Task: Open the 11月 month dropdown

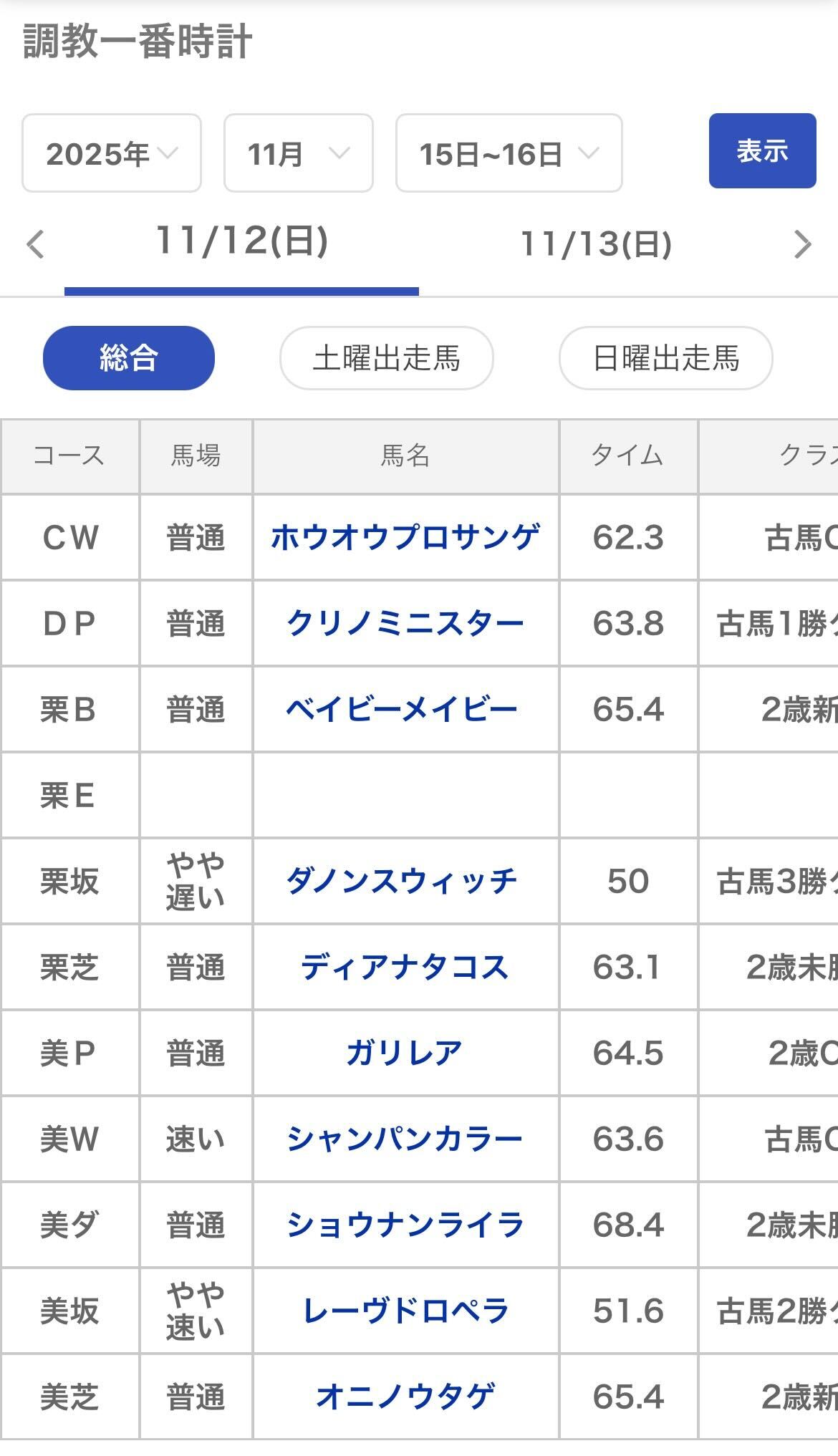Action: 298,153
